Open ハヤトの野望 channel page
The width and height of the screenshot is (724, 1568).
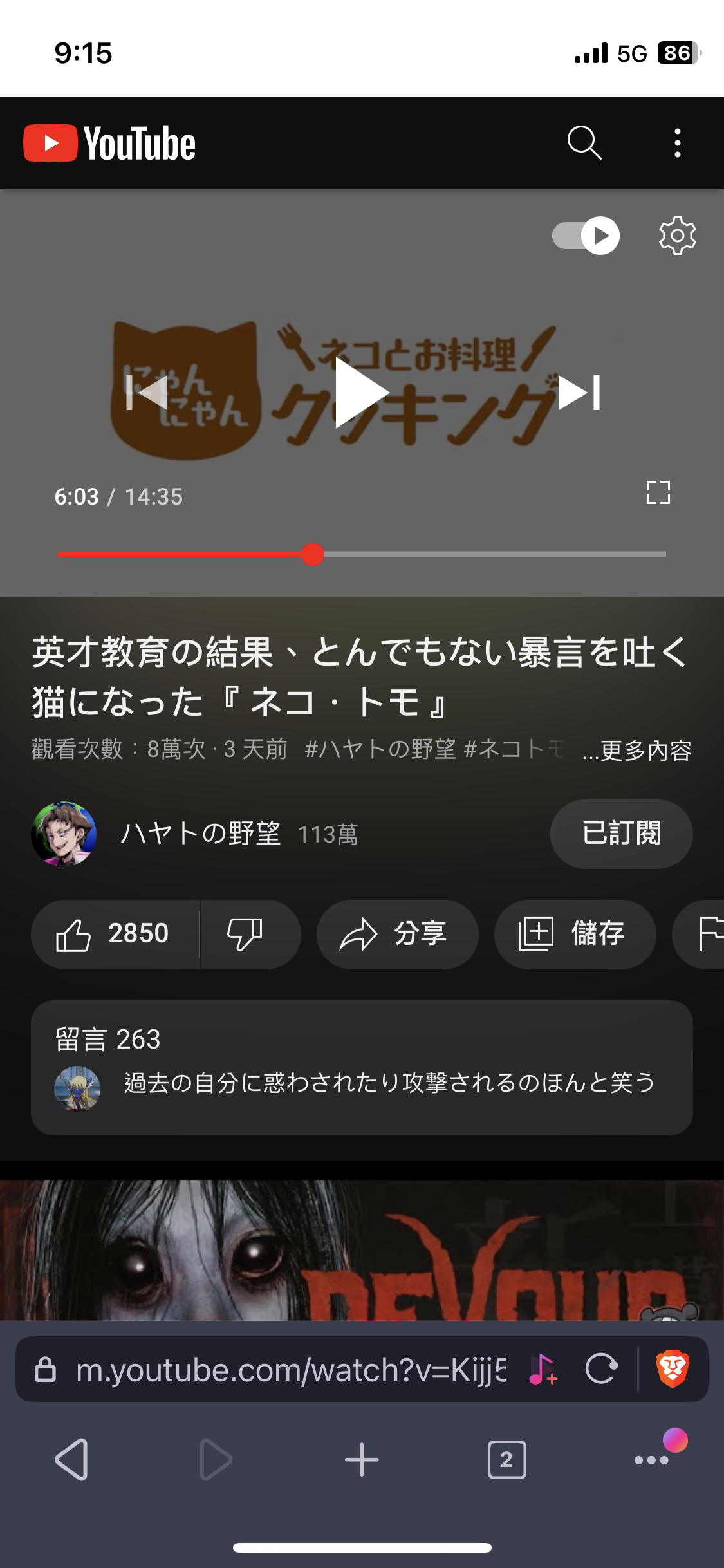200,834
